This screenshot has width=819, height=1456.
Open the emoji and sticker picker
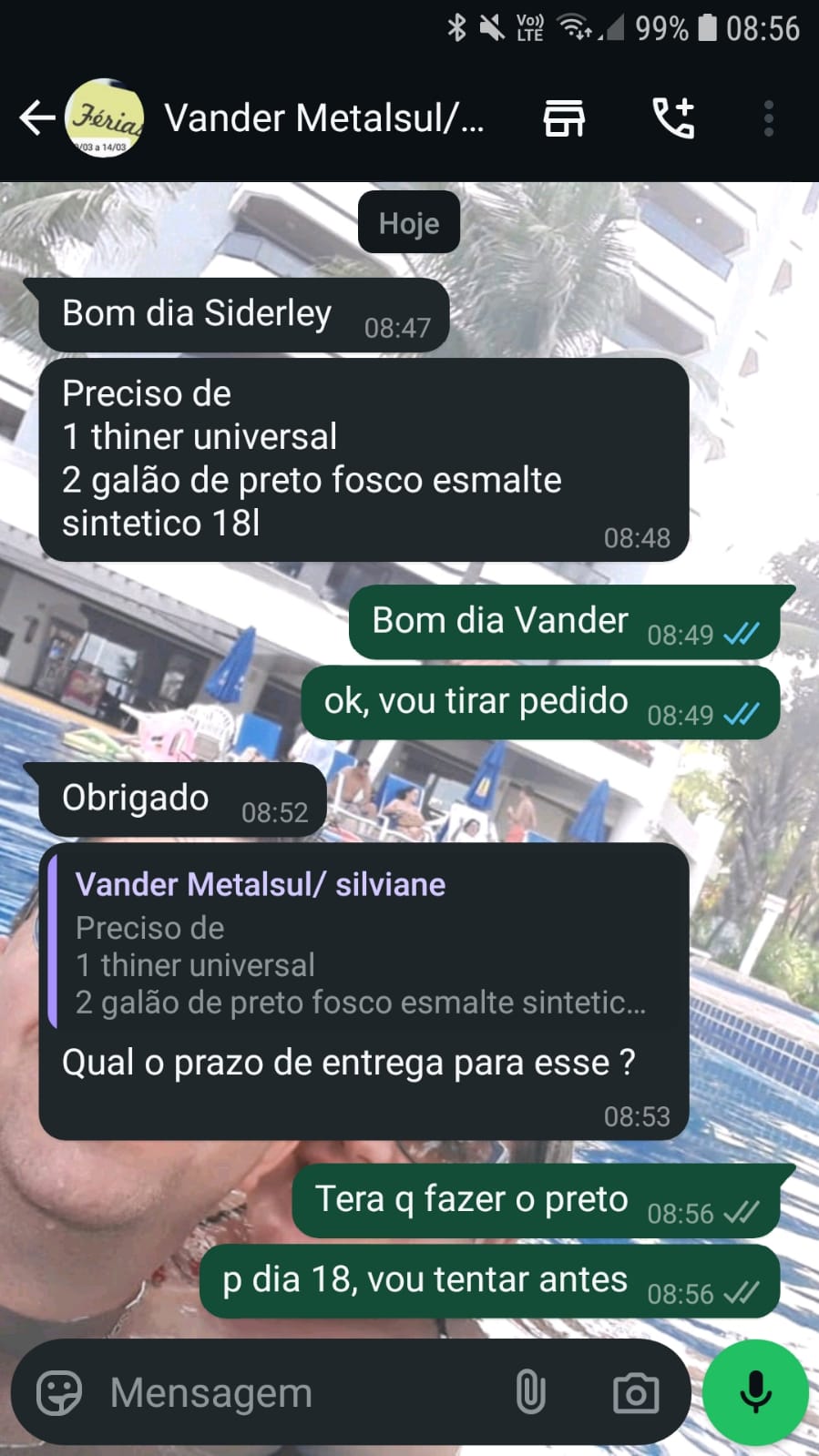point(59,1392)
